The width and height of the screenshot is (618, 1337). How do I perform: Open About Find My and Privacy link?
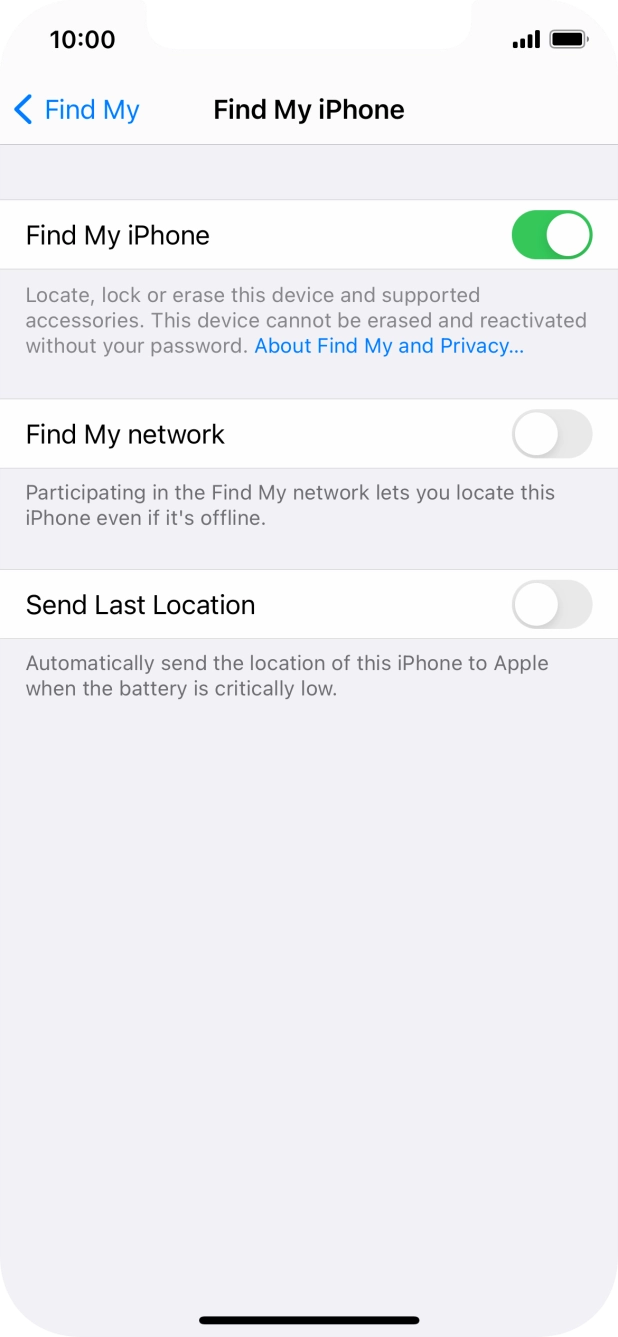coord(389,346)
